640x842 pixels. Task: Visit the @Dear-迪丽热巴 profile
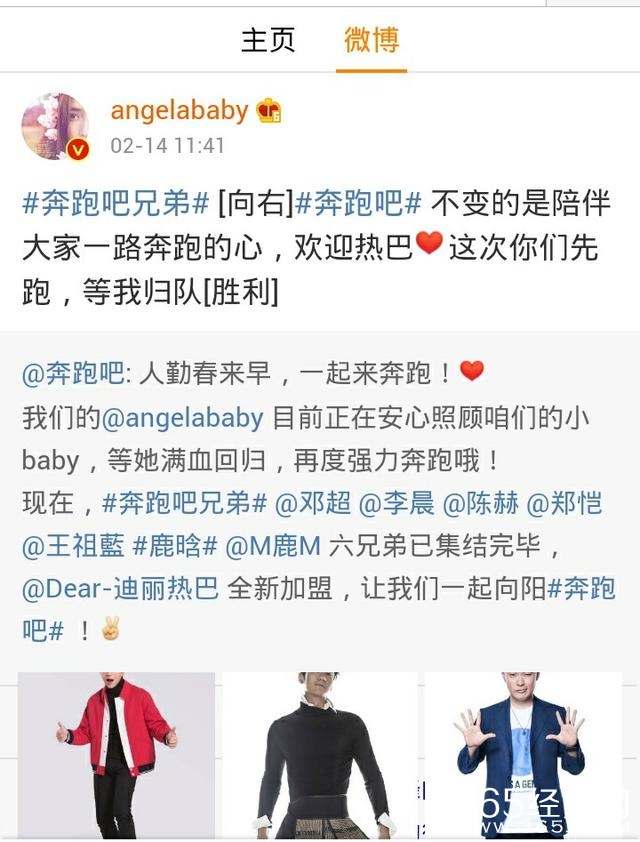coord(120,590)
